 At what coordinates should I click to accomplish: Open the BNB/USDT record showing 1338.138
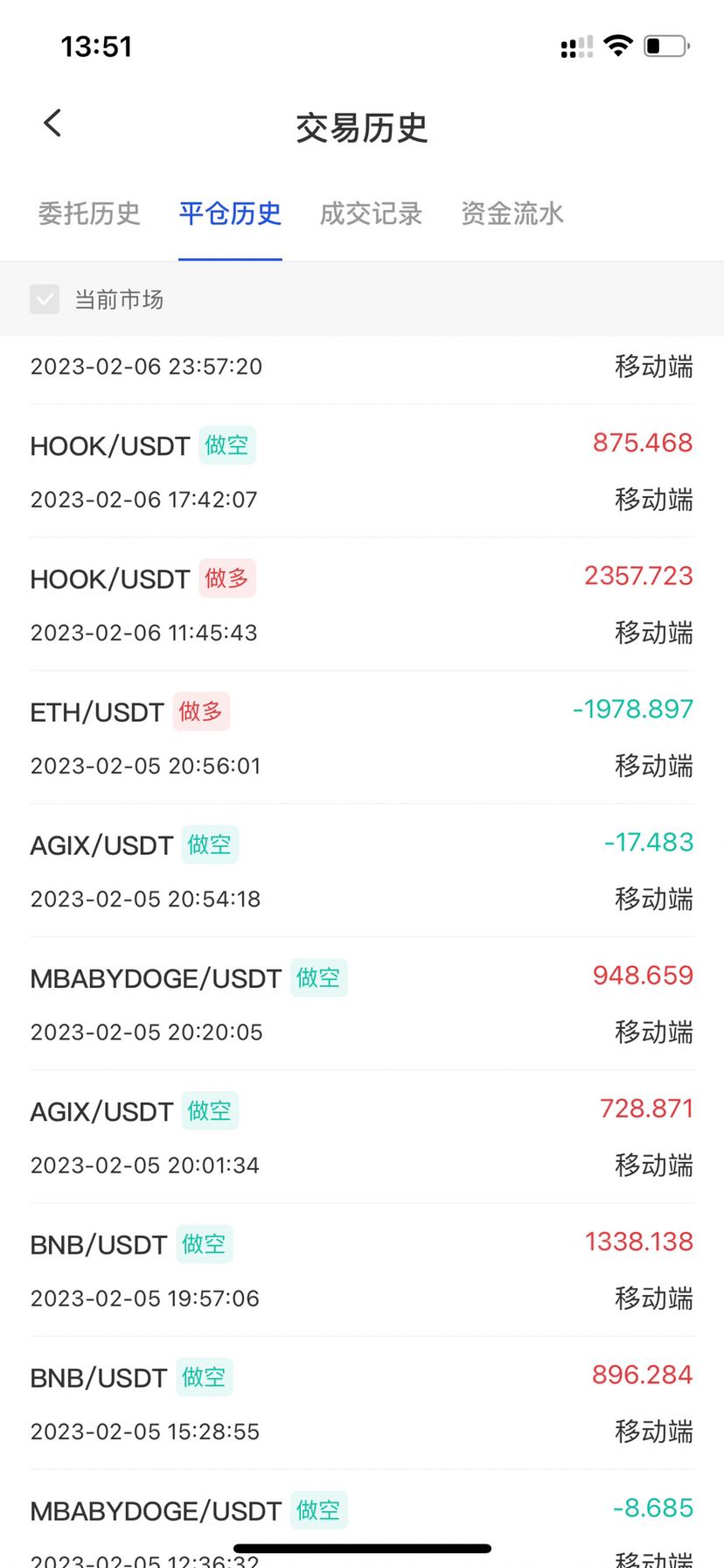[362, 1270]
